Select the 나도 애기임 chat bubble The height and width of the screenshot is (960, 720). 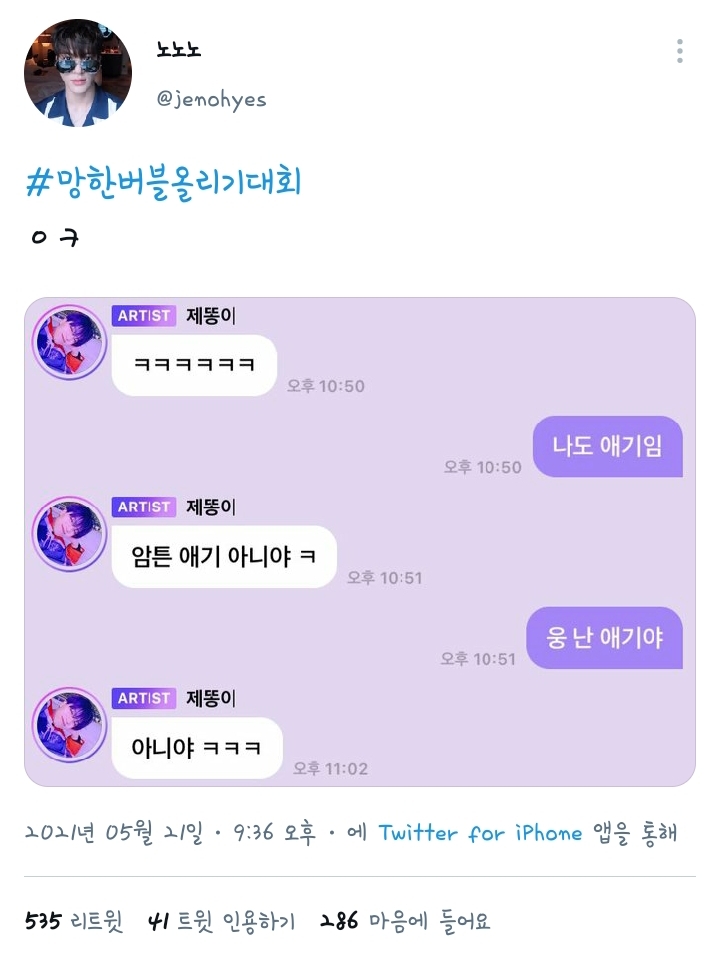point(608,447)
